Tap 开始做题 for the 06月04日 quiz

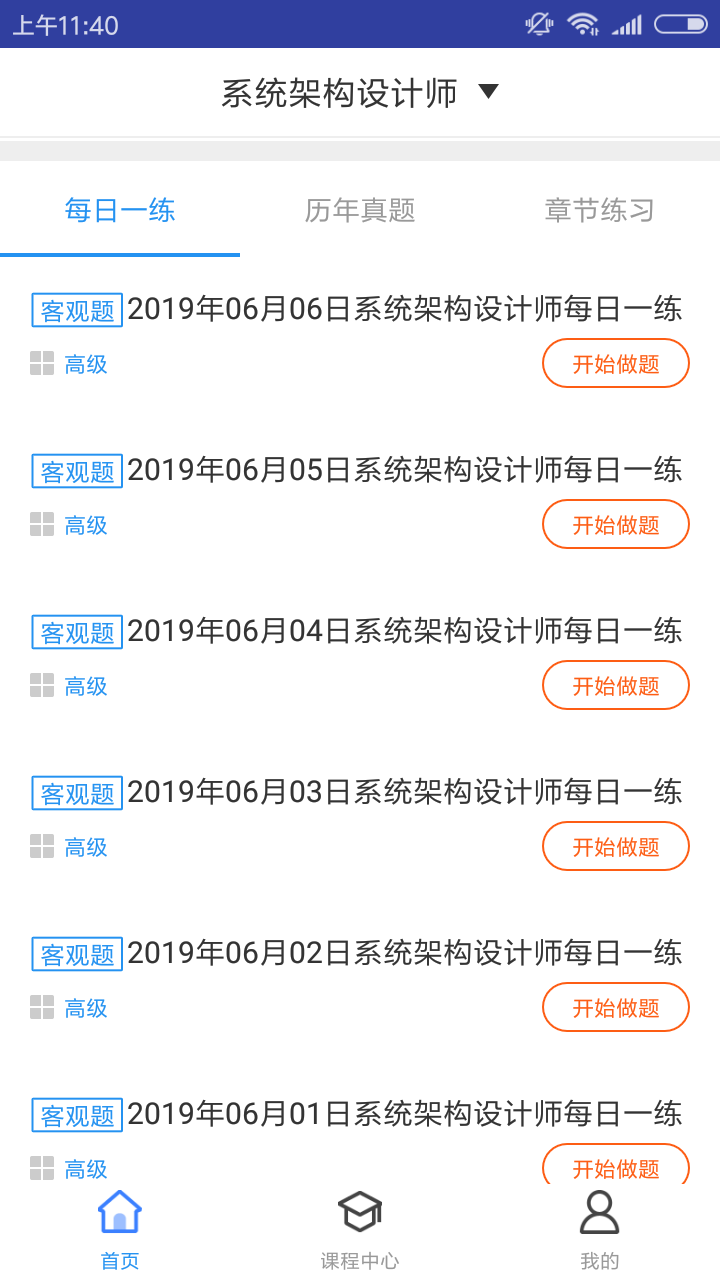616,685
